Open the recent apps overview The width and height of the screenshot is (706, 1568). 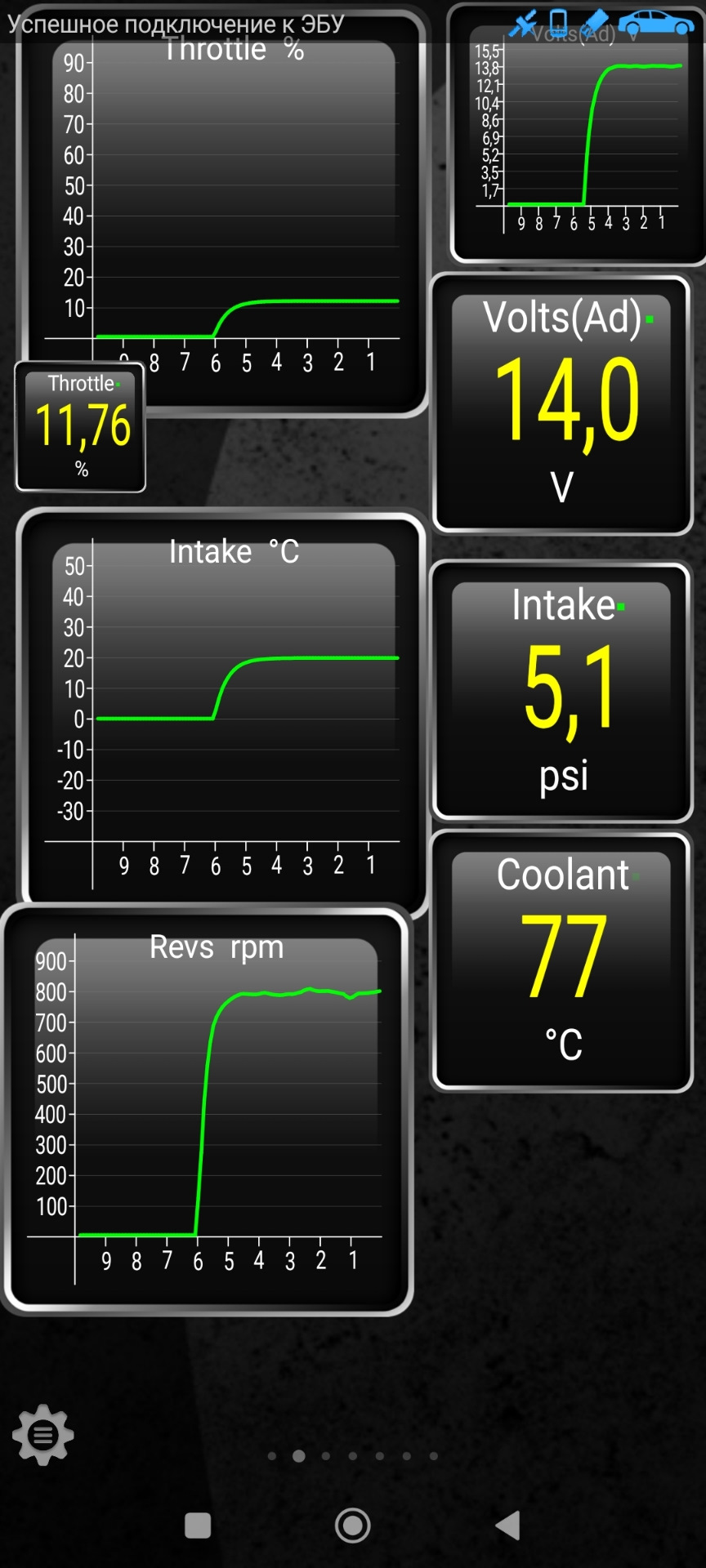pyautogui.click(x=198, y=1525)
